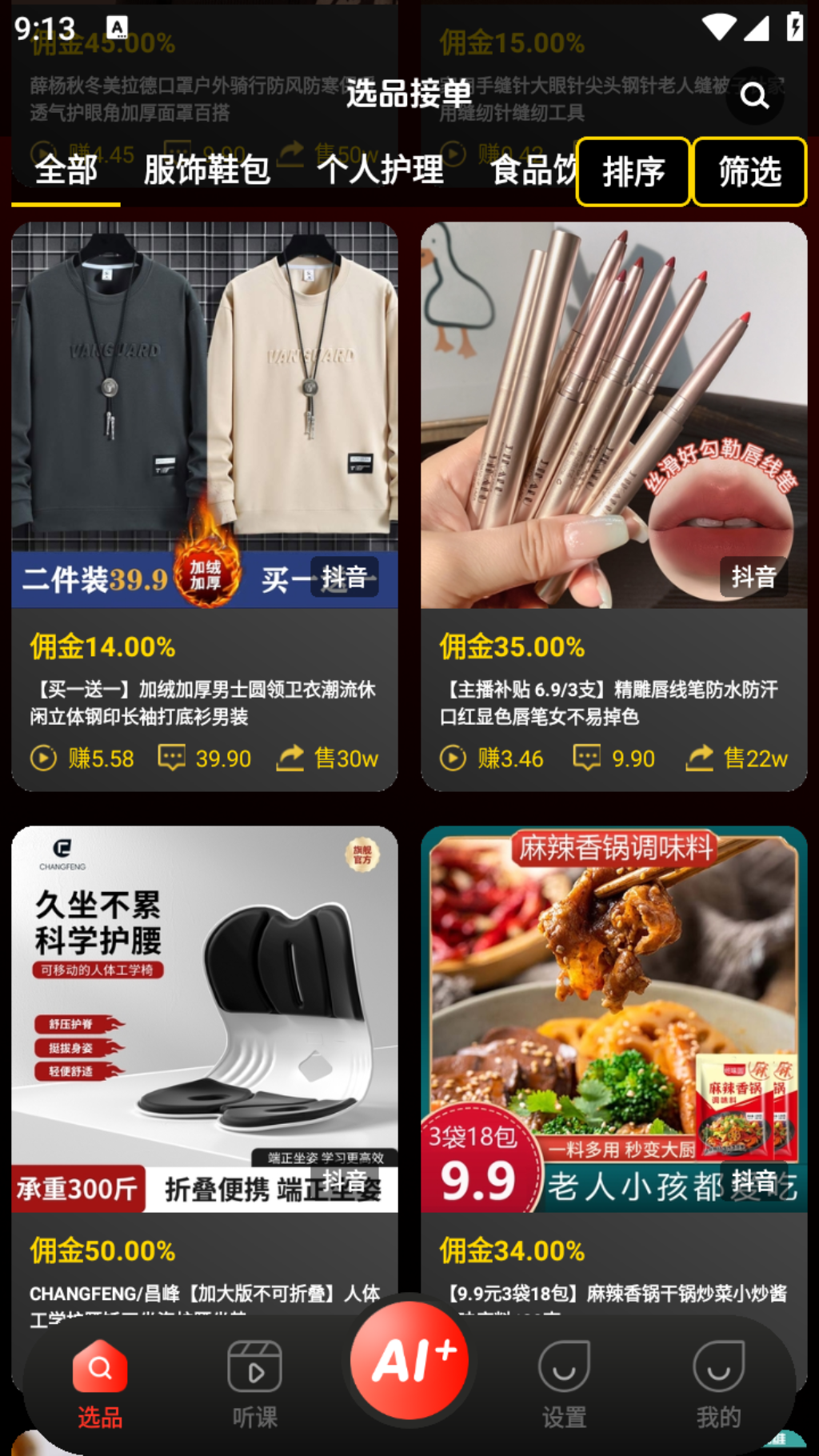Open the 麻辣香锅调味料 product card
819x1456 pixels.
click(x=613, y=1040)
